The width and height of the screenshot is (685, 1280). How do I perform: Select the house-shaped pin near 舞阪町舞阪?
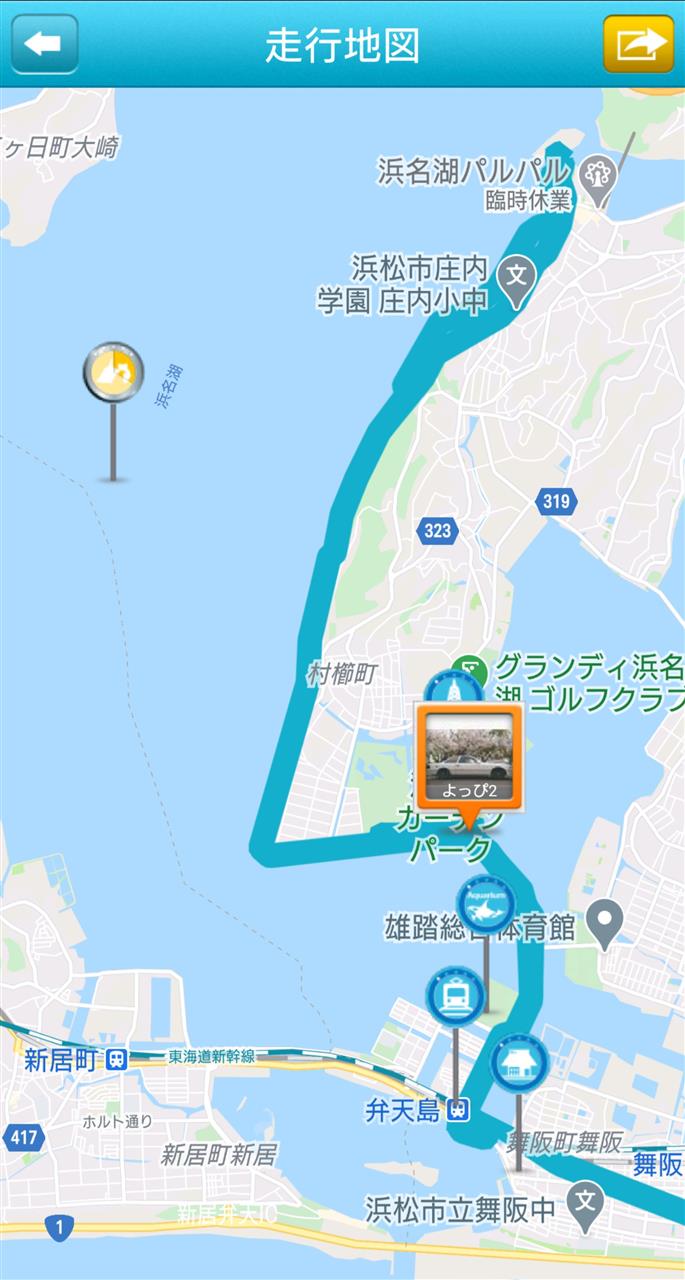[x=519, y=1063]
